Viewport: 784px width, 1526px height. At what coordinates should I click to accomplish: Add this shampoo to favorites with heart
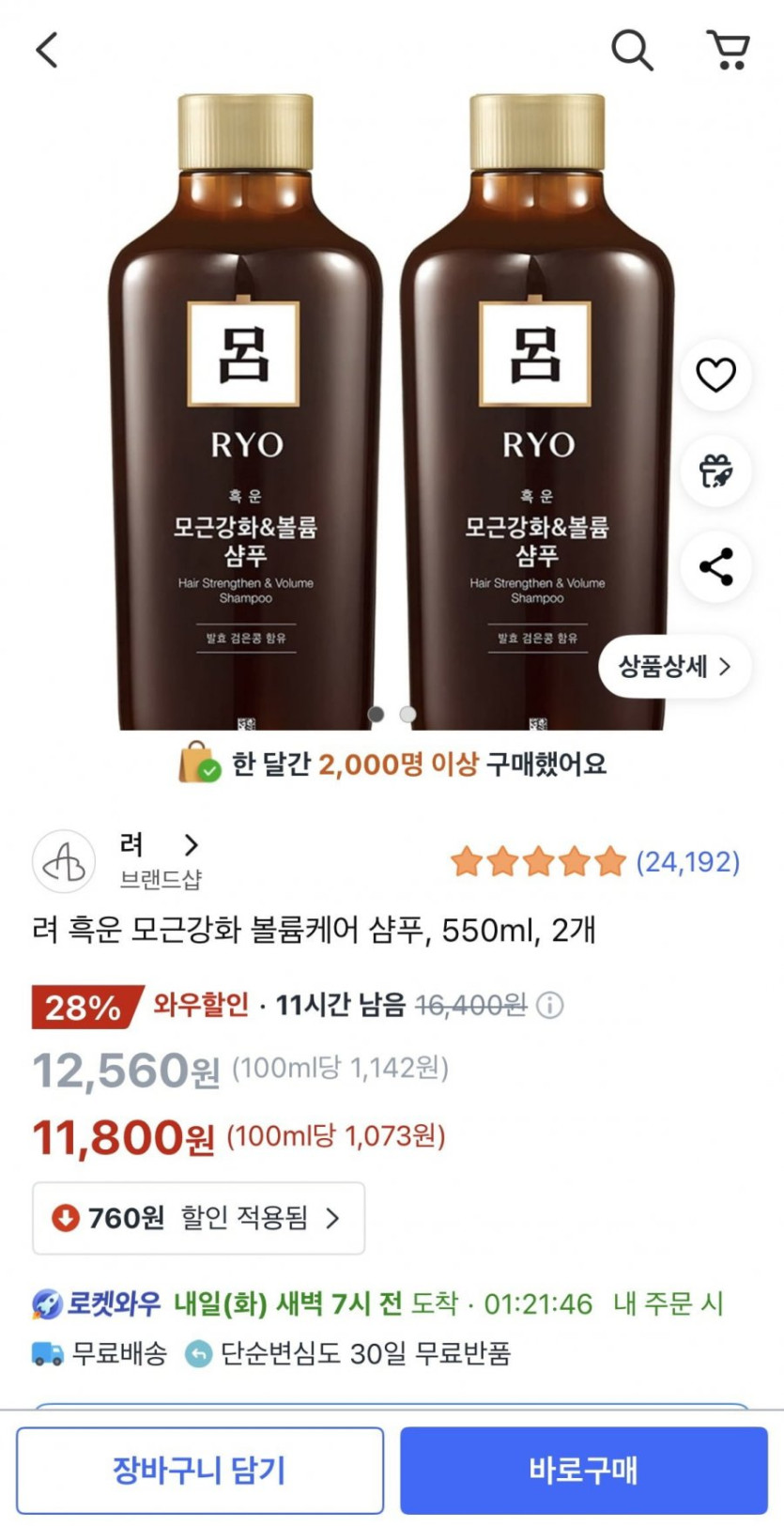click(x=715, y=375)
